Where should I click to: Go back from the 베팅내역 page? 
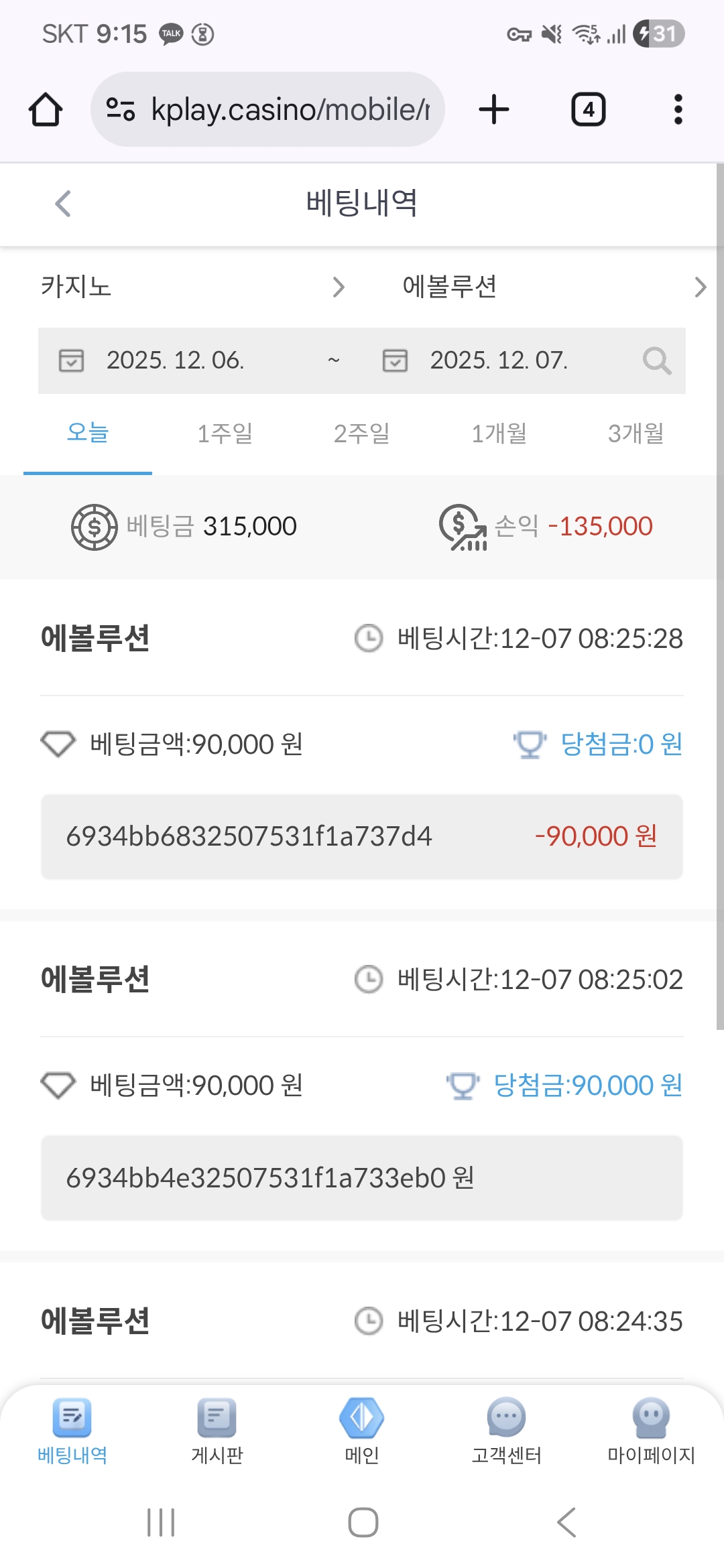(x=63, y=204)
